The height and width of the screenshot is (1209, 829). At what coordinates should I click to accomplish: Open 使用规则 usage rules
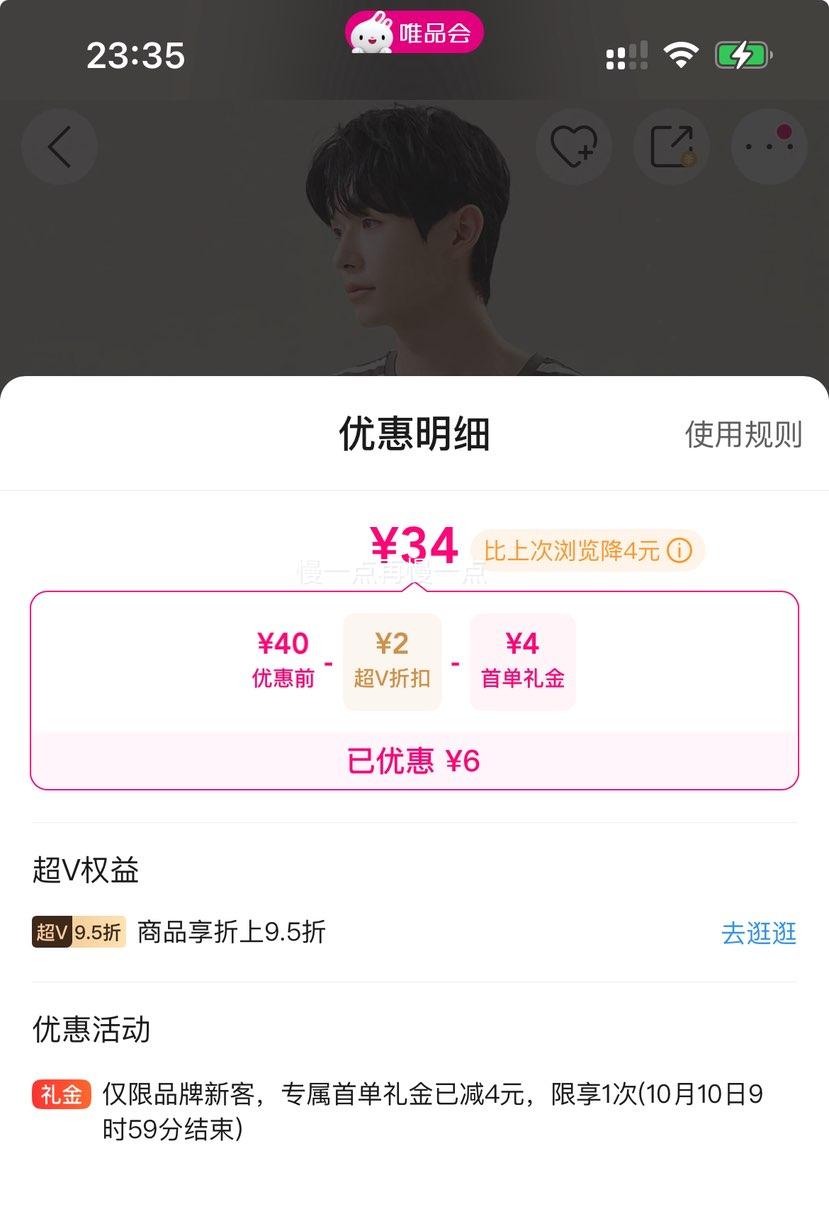[743, 435]
